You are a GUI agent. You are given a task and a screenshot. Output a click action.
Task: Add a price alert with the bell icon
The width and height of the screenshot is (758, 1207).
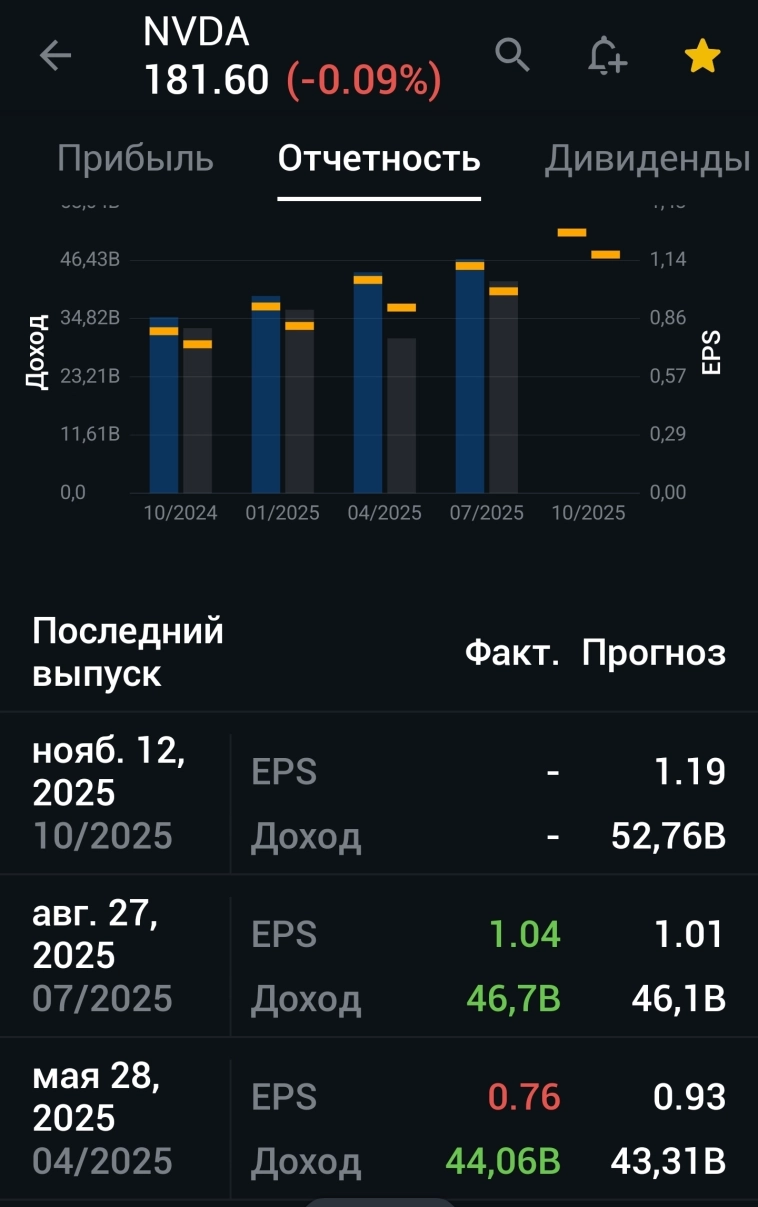coord(606,56)
